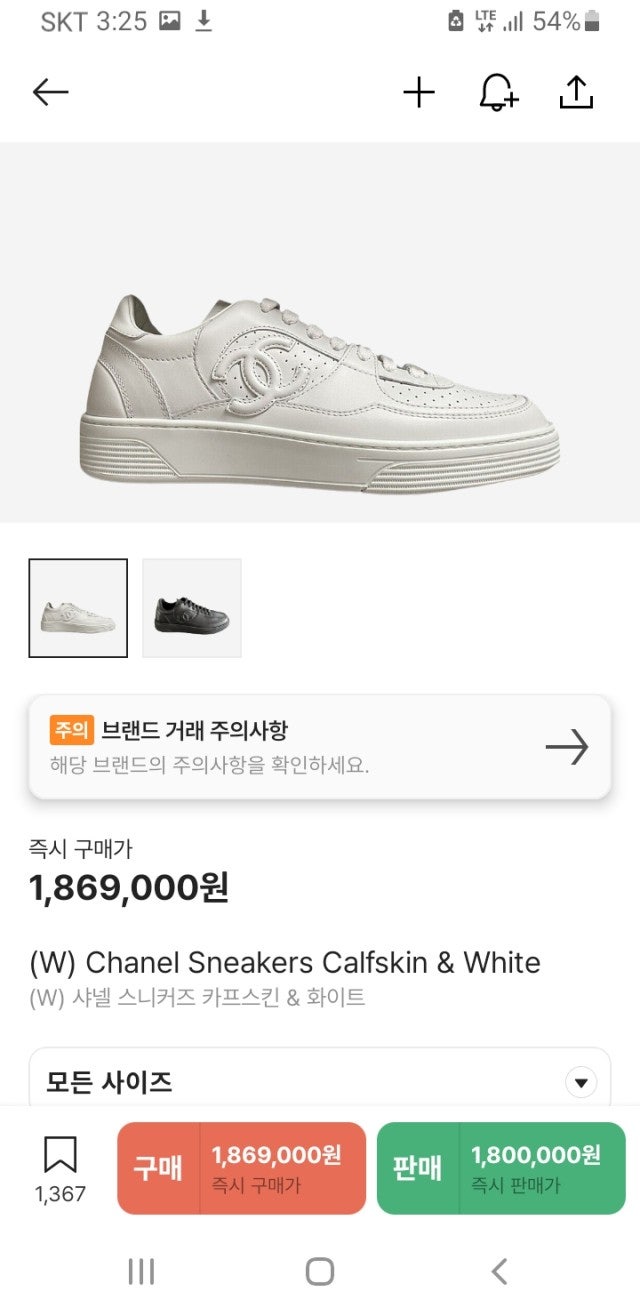Select the white sneaker thumbnail

[78, 608]
